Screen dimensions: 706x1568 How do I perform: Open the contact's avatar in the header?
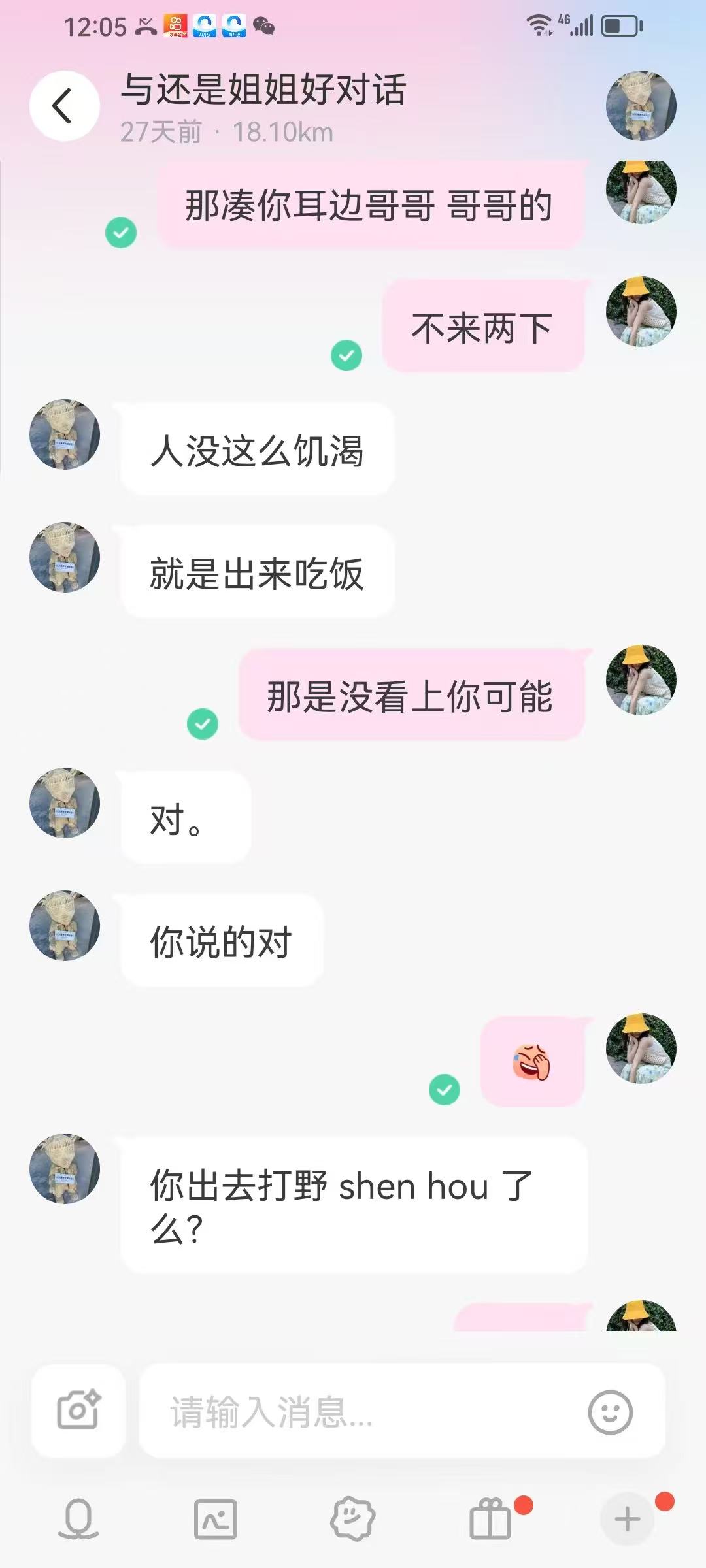click(641, 106)
